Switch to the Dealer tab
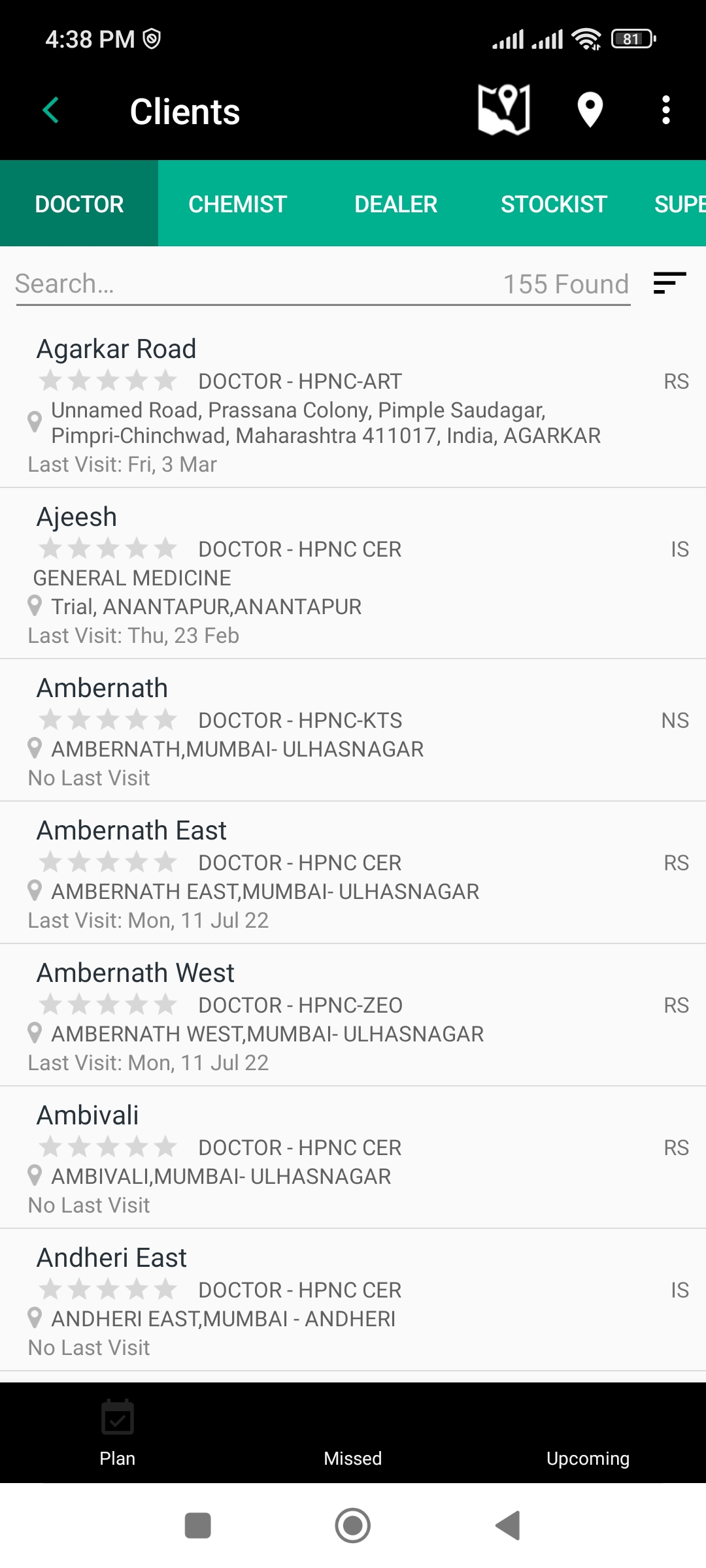706x1568 pixels. 395,204
